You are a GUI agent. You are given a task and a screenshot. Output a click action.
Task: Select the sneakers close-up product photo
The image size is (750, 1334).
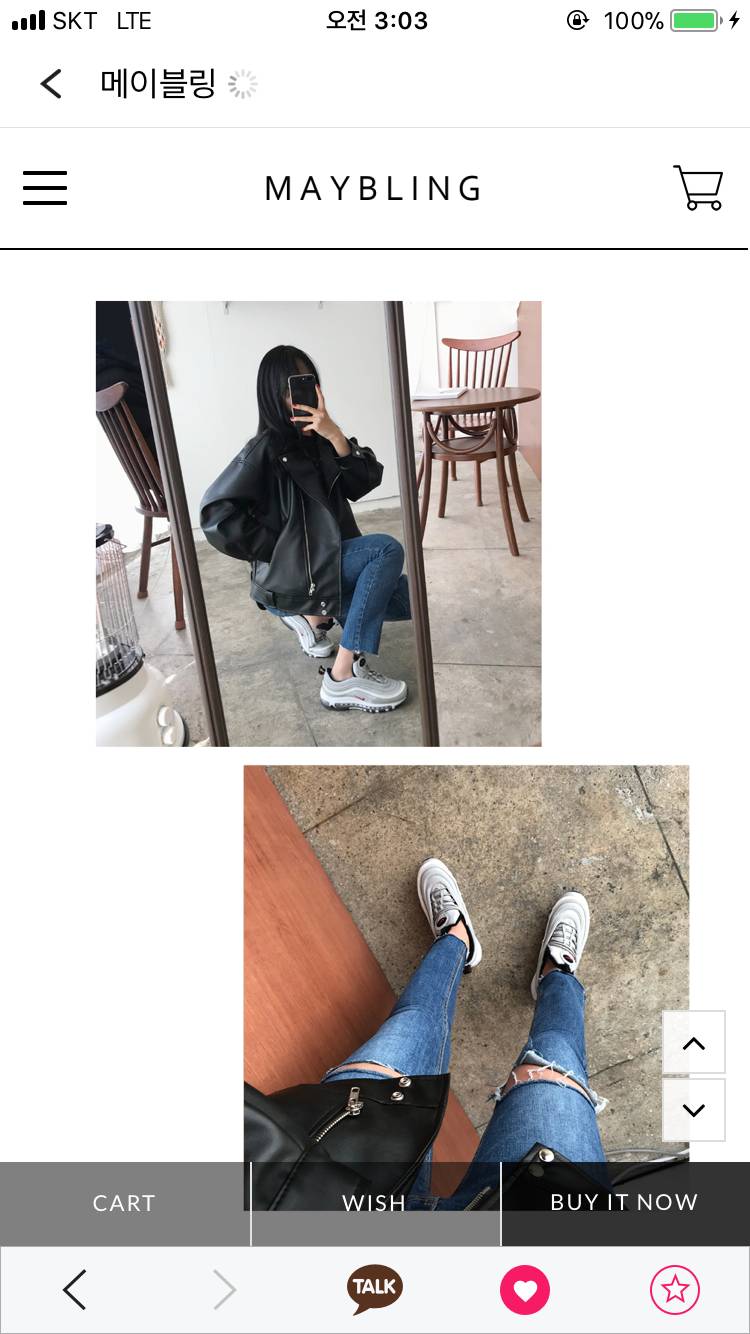[x=465, y=960]
